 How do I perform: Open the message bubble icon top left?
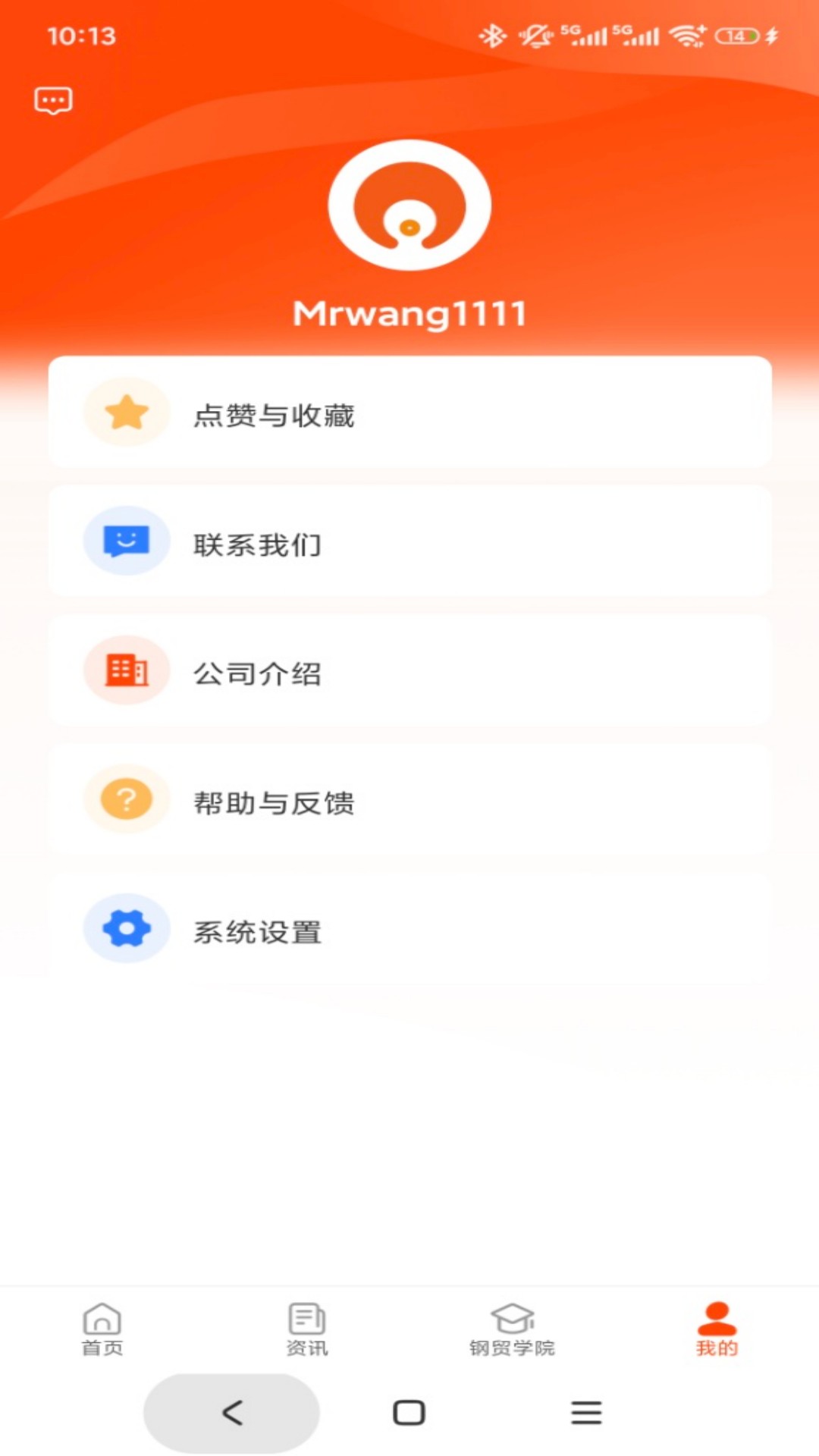click(x=53, y=99)
